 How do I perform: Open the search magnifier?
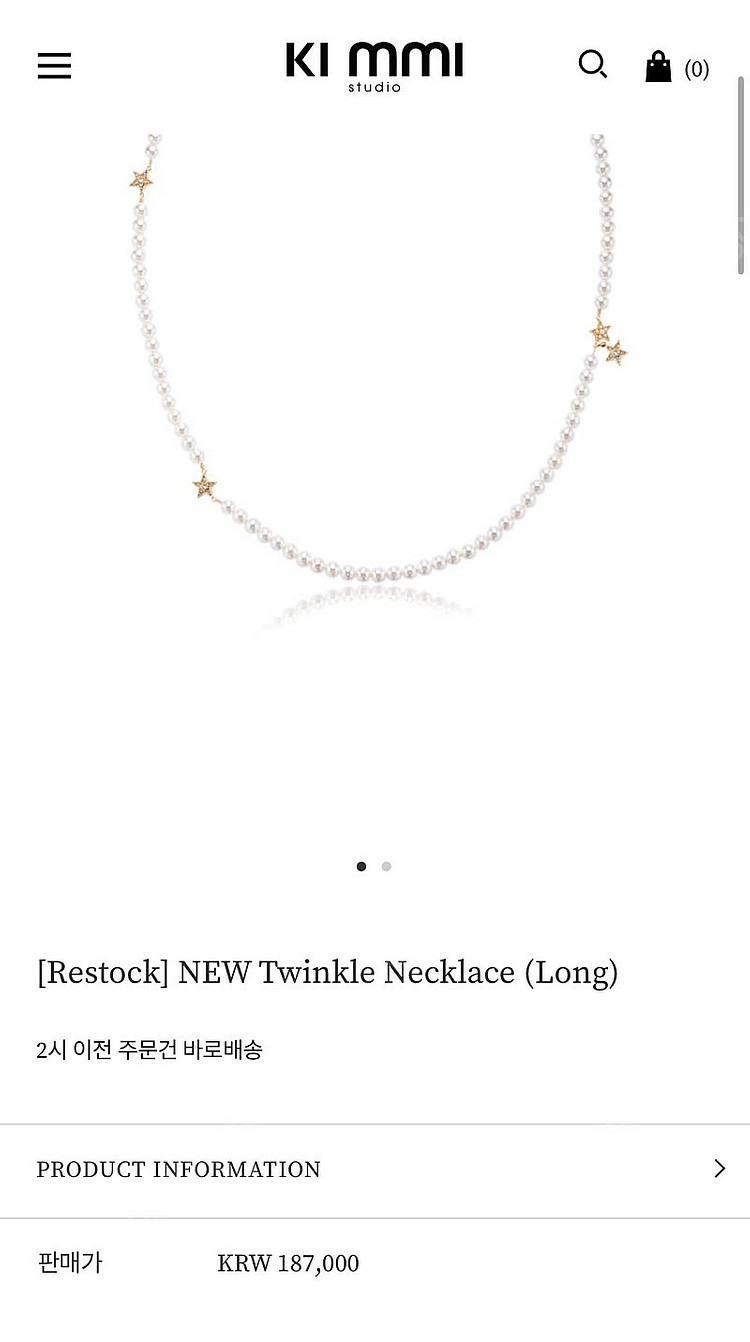click(592, 65)
